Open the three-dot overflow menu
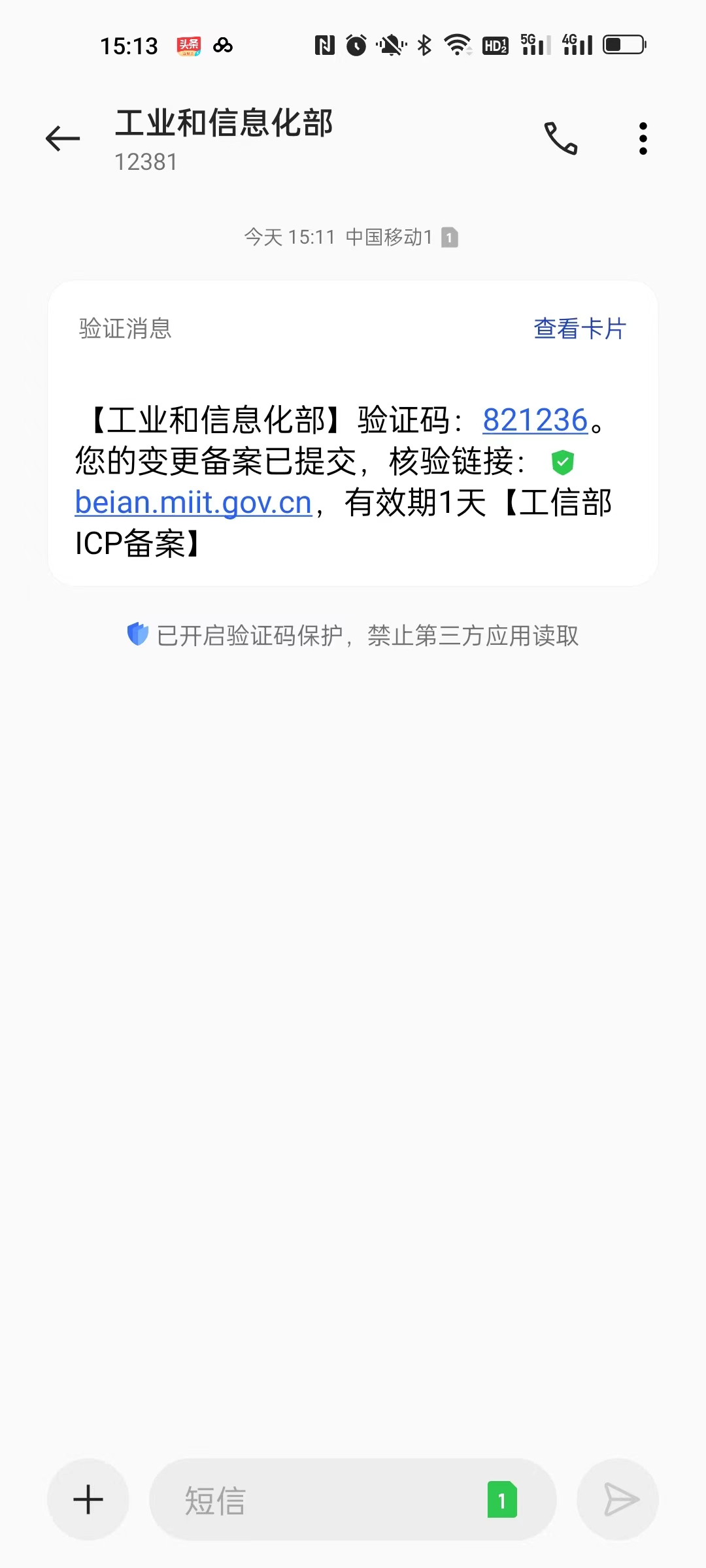This screenshot has height=1568, width=706. (x=643, y=139)
